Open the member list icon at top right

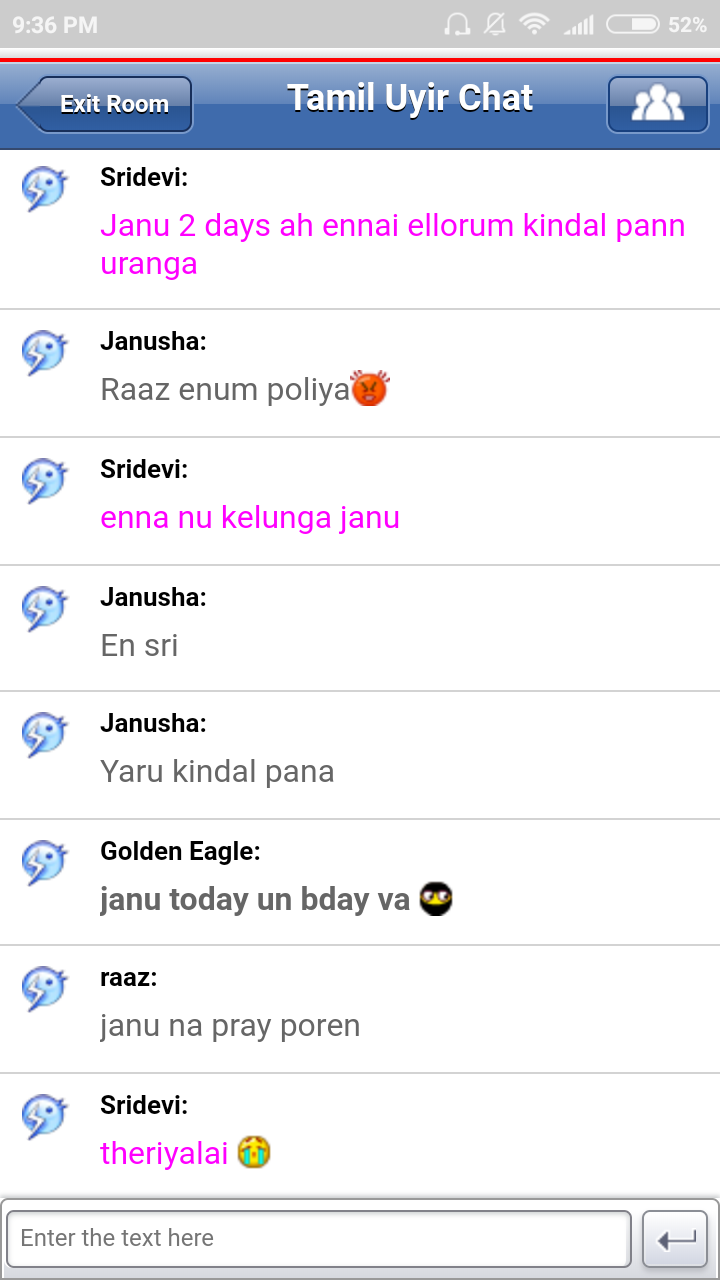(x=657, y=104)
